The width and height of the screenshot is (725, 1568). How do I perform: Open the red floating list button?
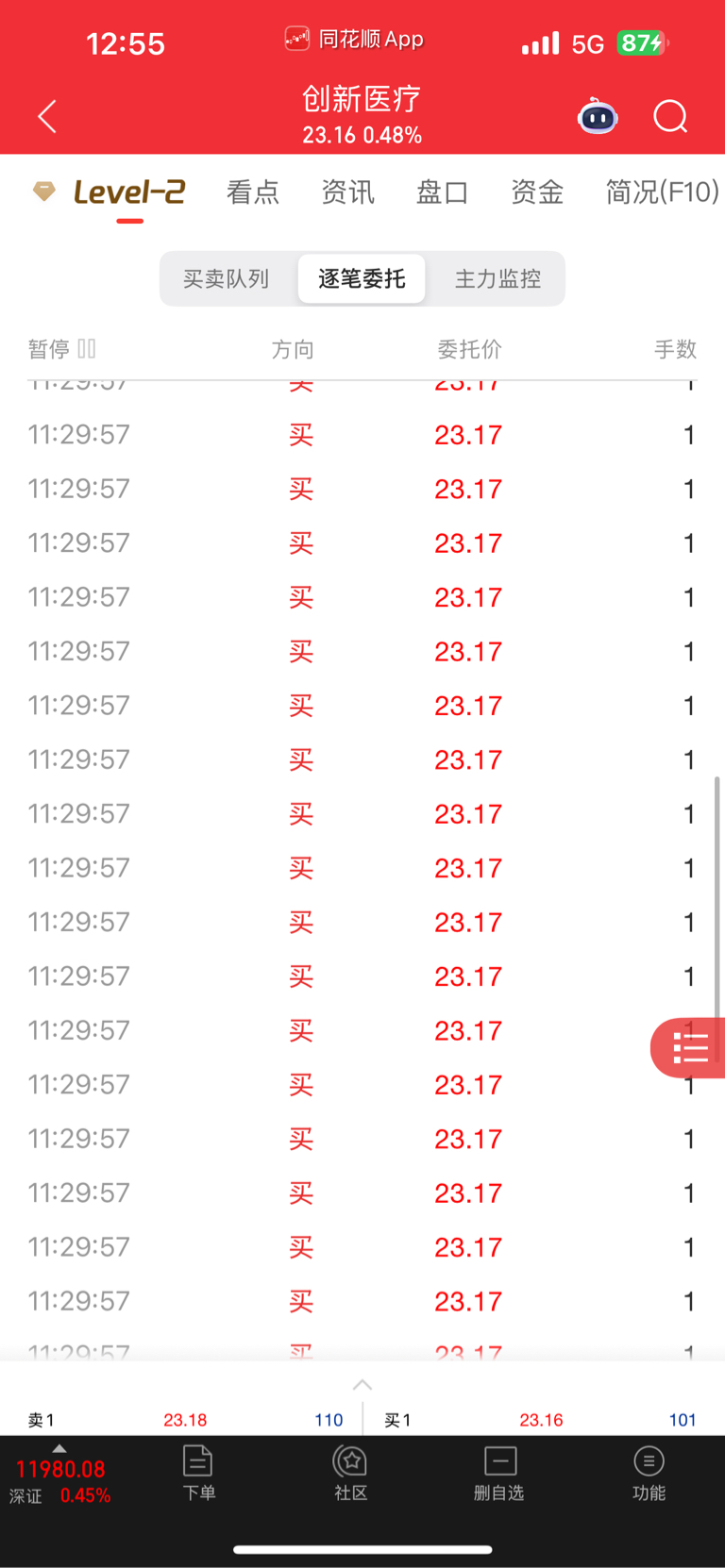pyautogui.click(x=689, y=1048)
